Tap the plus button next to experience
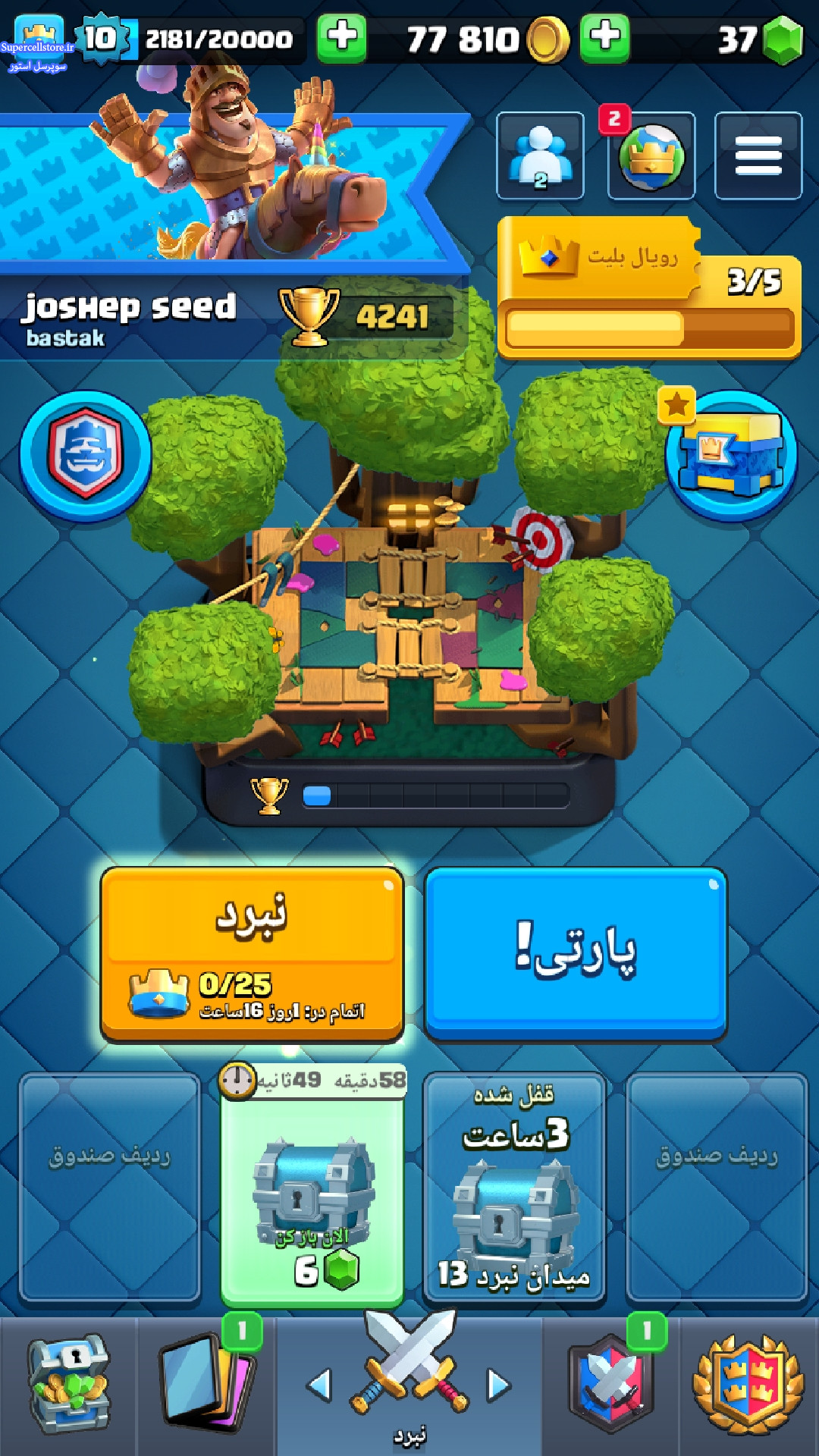 pyautogui.click(x=342, y=37)
